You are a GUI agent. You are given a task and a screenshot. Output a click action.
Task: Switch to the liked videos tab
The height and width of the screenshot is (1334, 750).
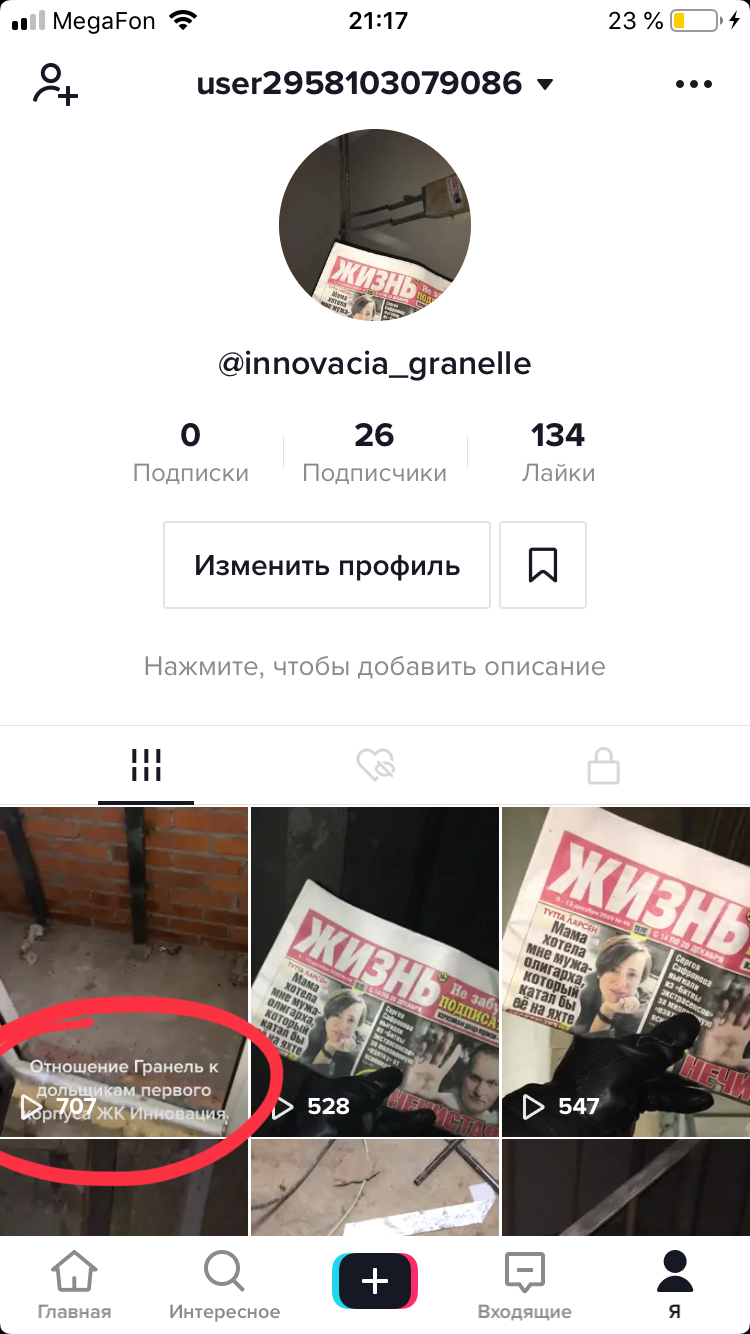(376, 767)
